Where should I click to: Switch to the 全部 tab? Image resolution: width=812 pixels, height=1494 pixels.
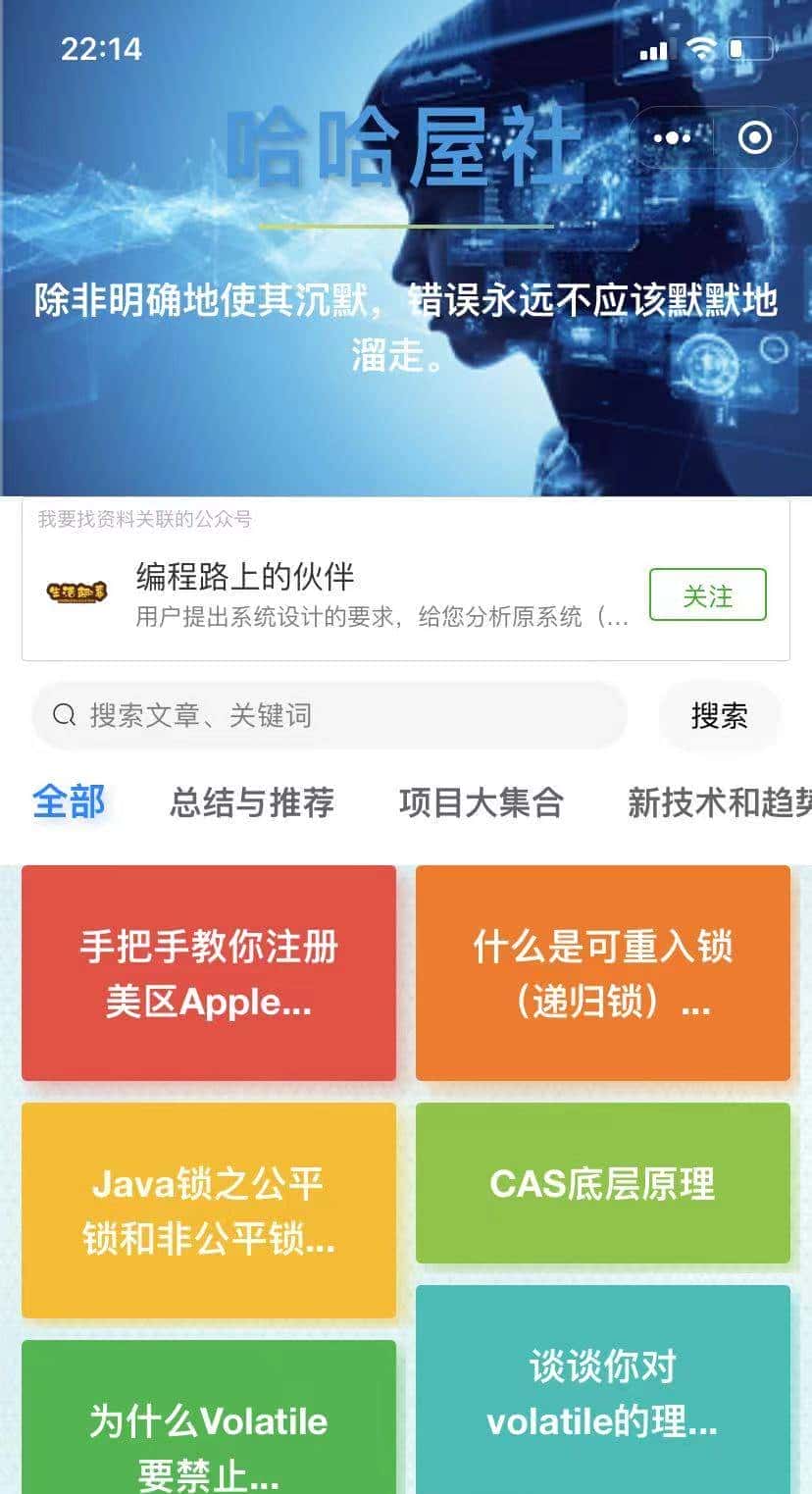[x=69, y=802]
